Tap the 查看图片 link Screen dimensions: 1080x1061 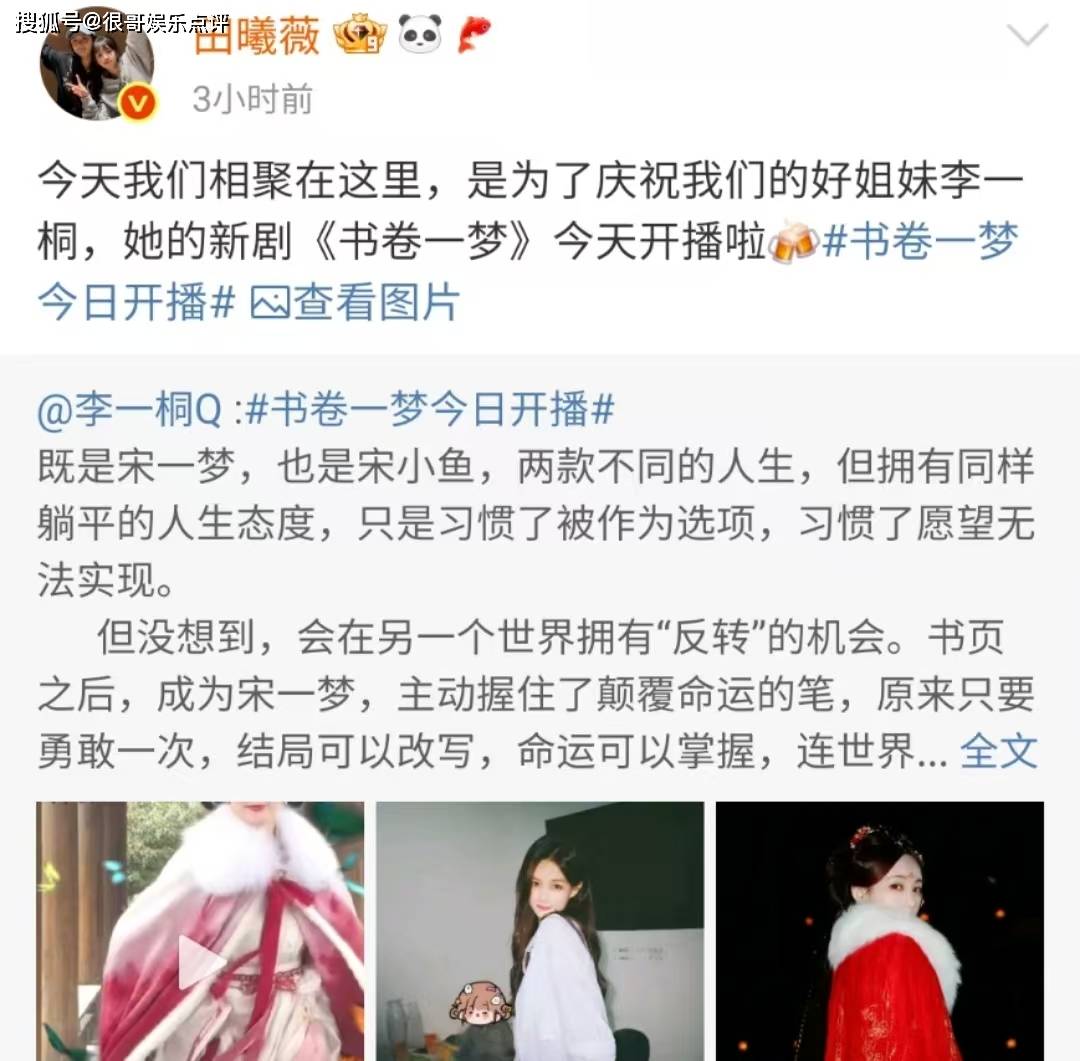click(x=354, y=301)
